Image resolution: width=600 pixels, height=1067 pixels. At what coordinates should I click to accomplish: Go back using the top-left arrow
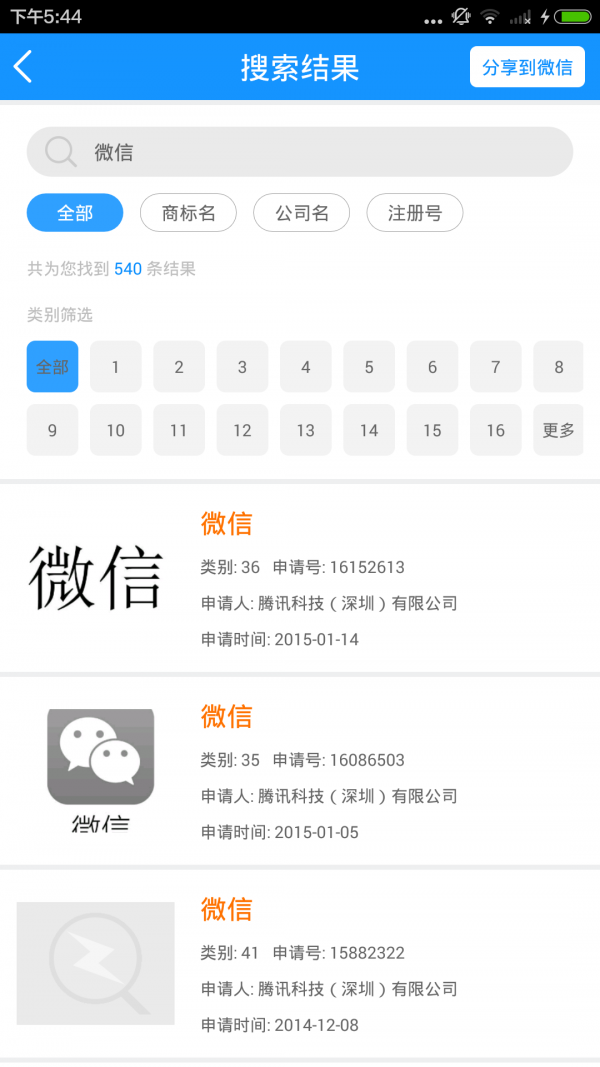24,67
